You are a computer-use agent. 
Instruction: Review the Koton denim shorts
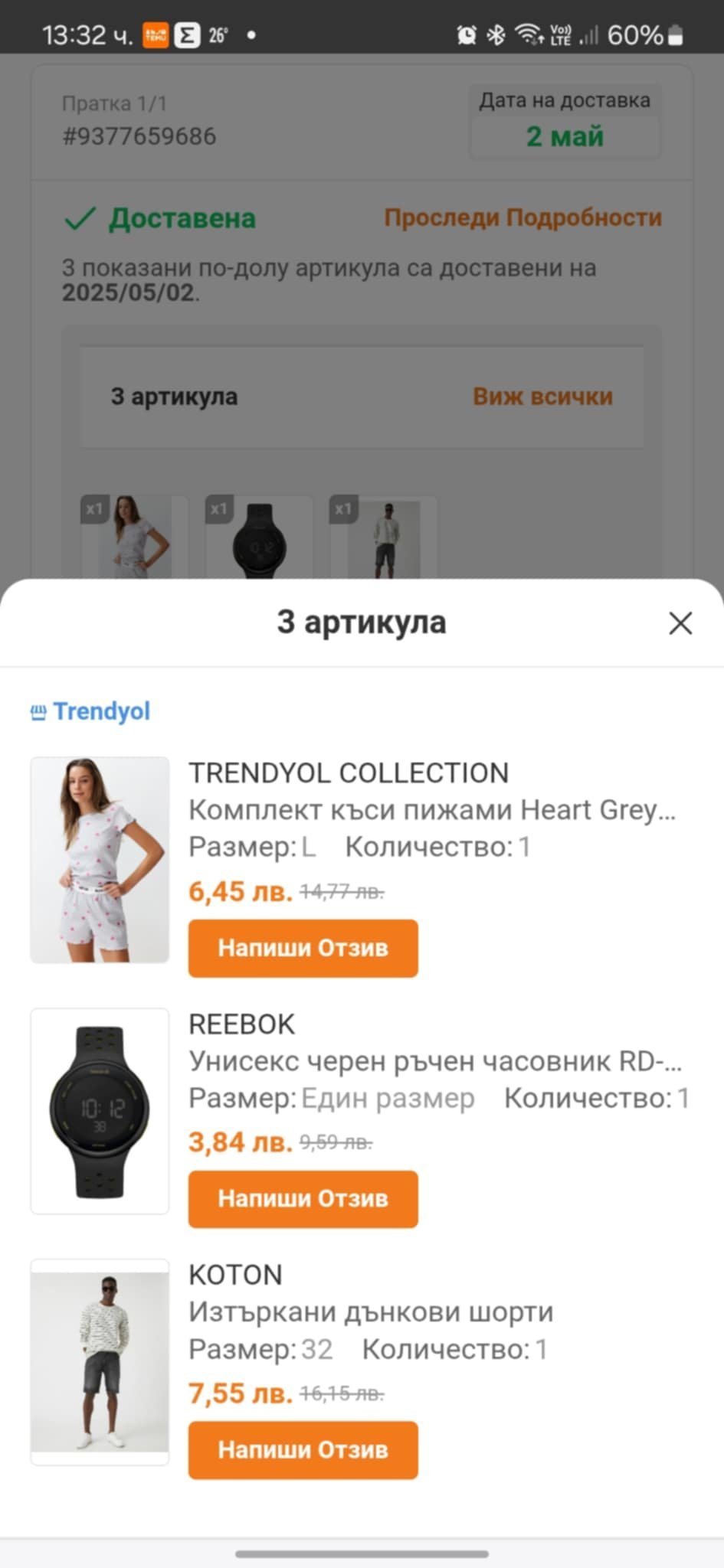[x=303, y=1450]
